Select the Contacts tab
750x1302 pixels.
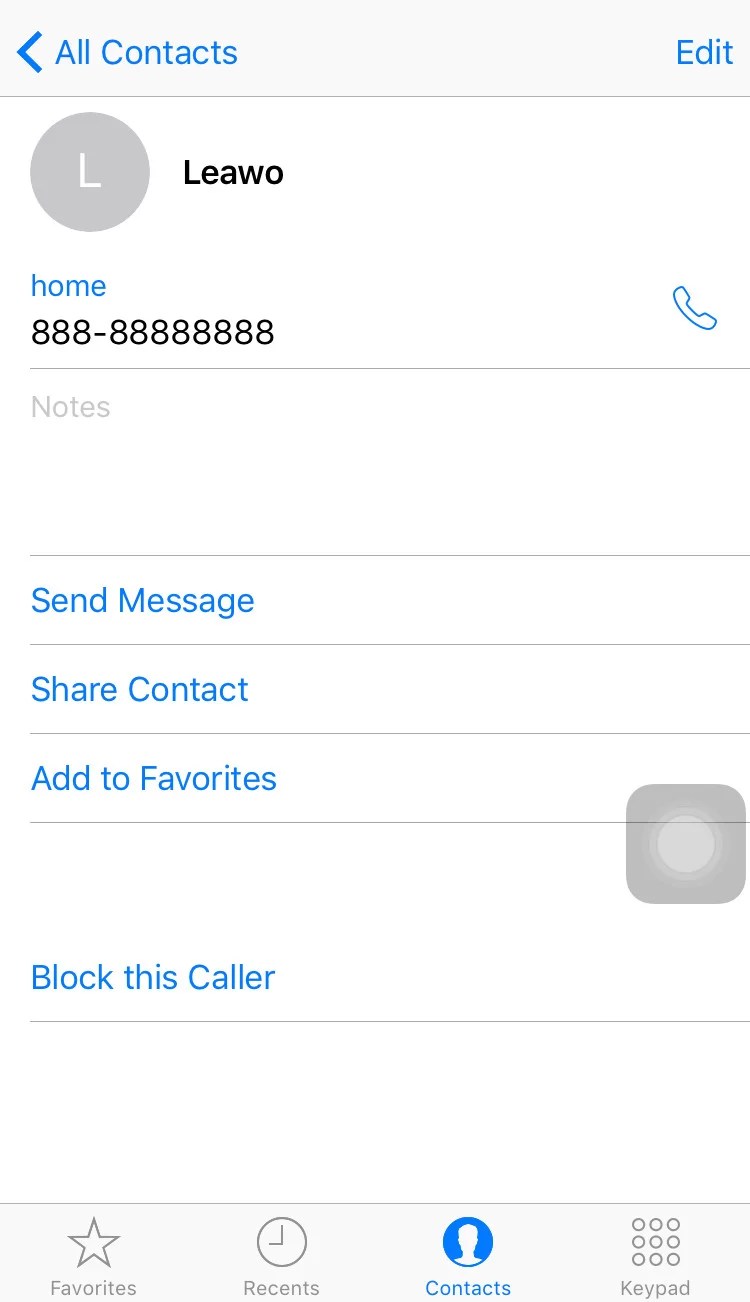click(x=468, y=1256)
